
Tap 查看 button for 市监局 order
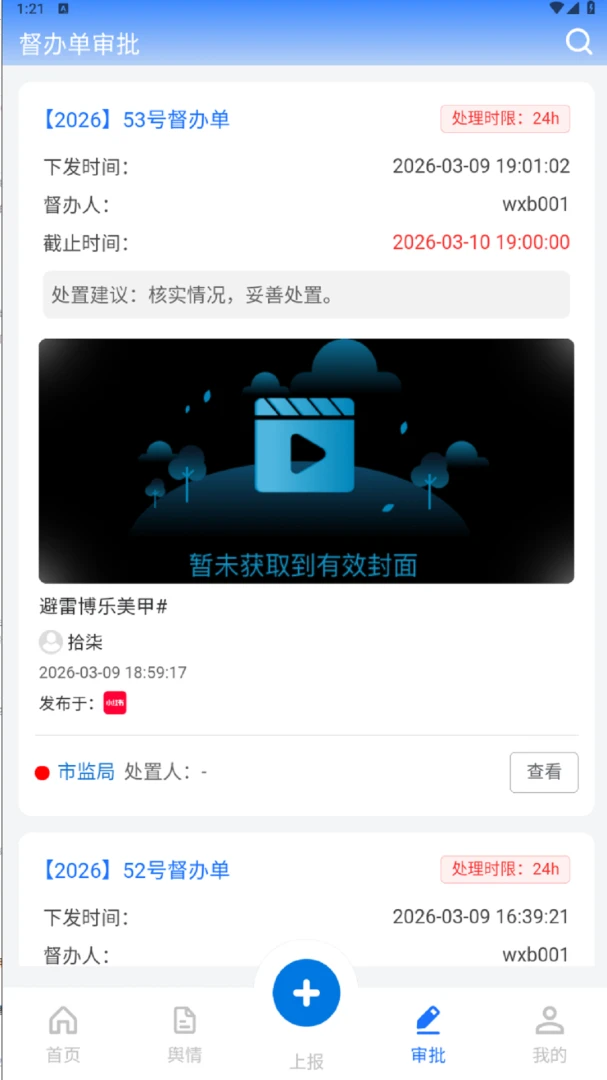(544, 772)
